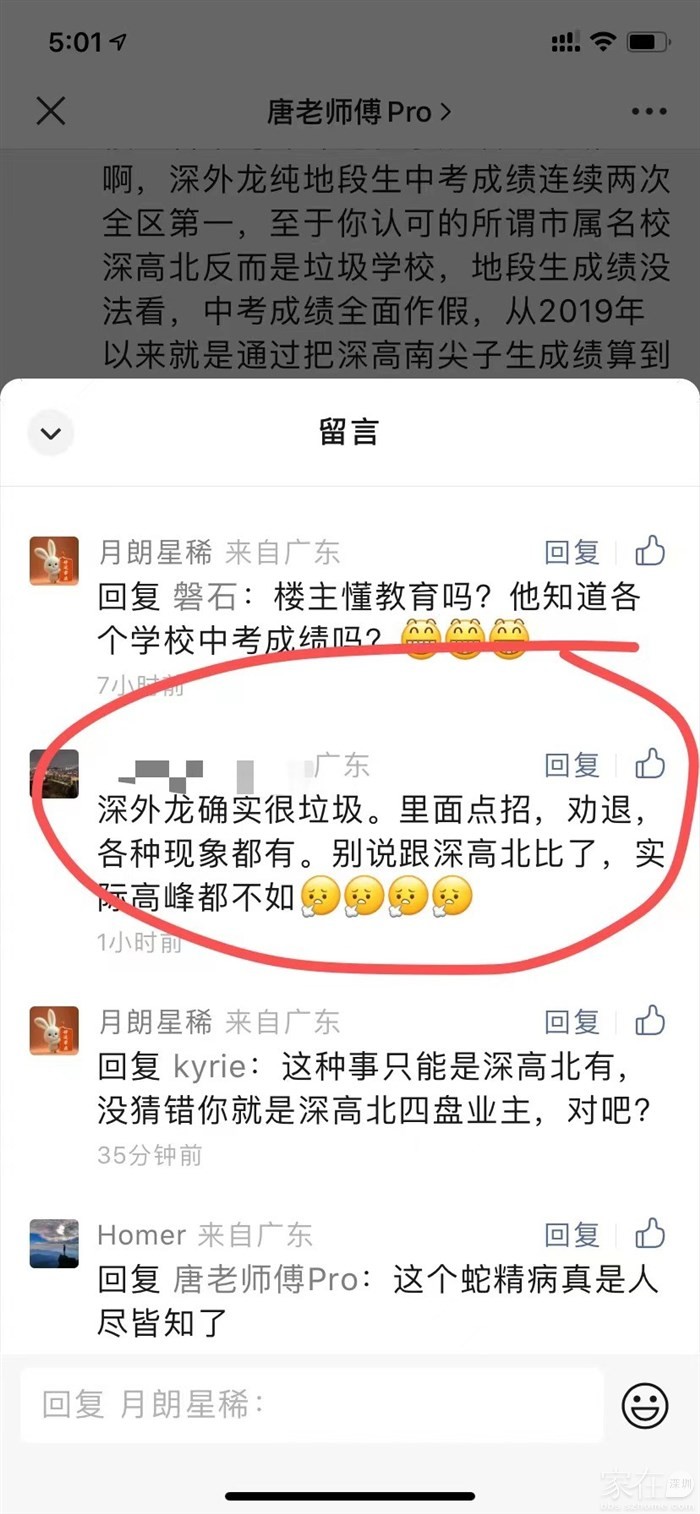Focus the 回复 月朗星稀 input field

point(310,1405)
